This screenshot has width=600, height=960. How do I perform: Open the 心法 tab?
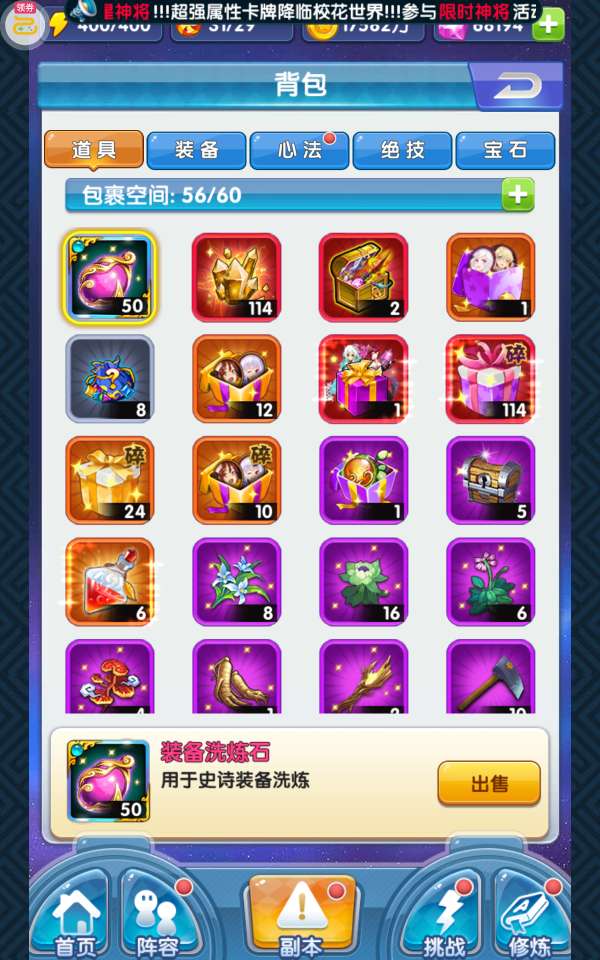coord(299,150)
